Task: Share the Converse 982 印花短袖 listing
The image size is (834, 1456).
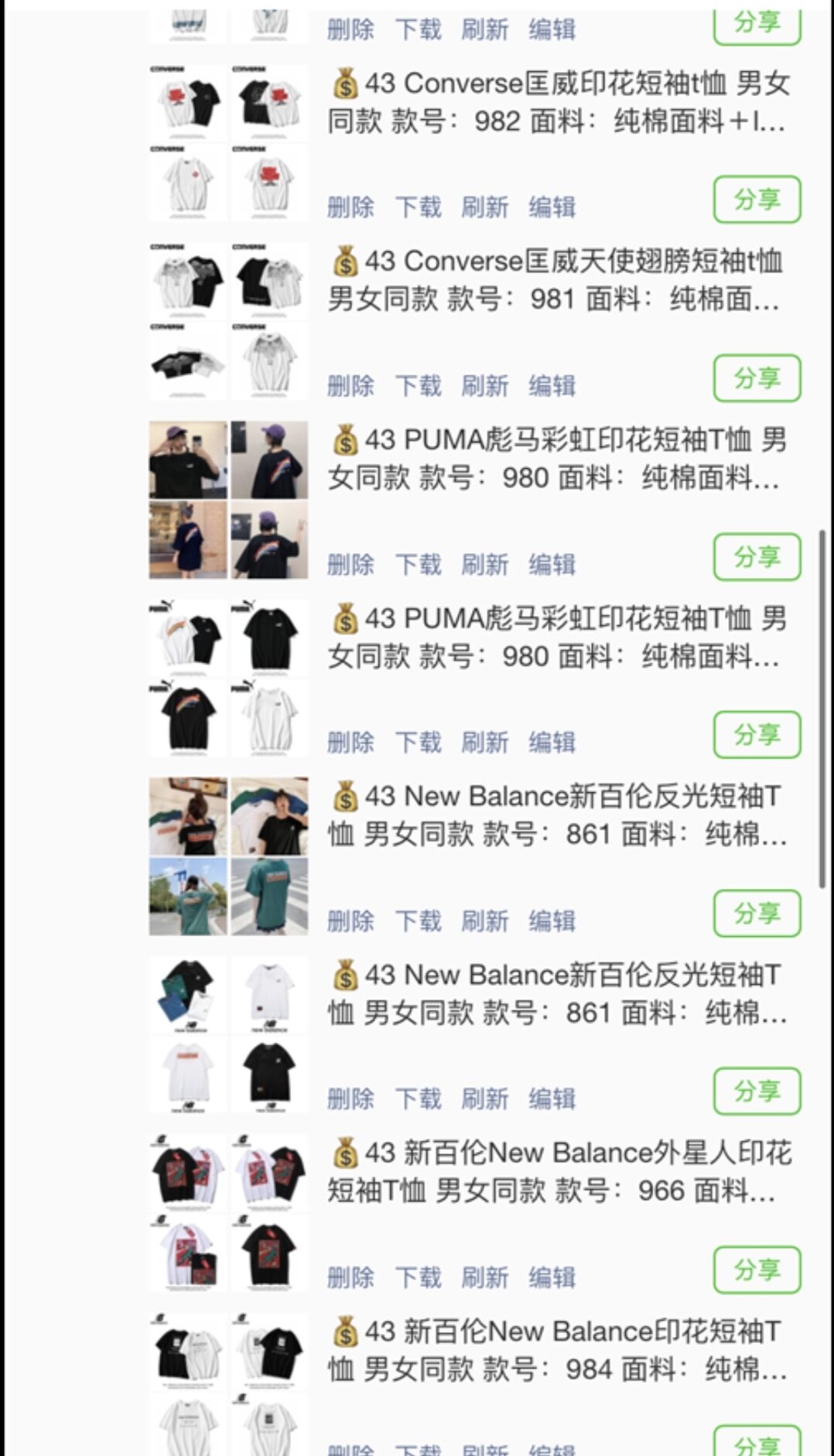Action: (x=757, y=200)
